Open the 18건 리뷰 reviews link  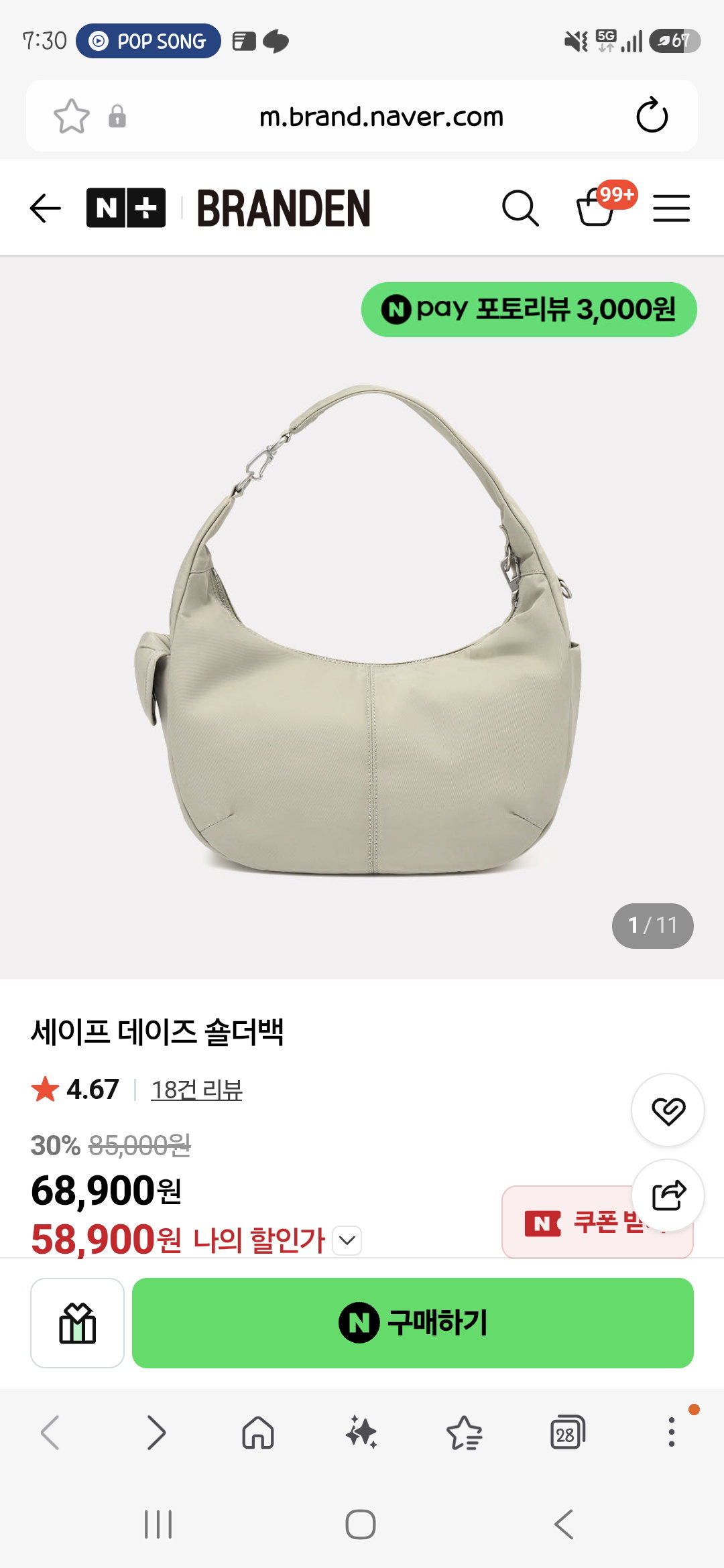(x=196, y=1090)
